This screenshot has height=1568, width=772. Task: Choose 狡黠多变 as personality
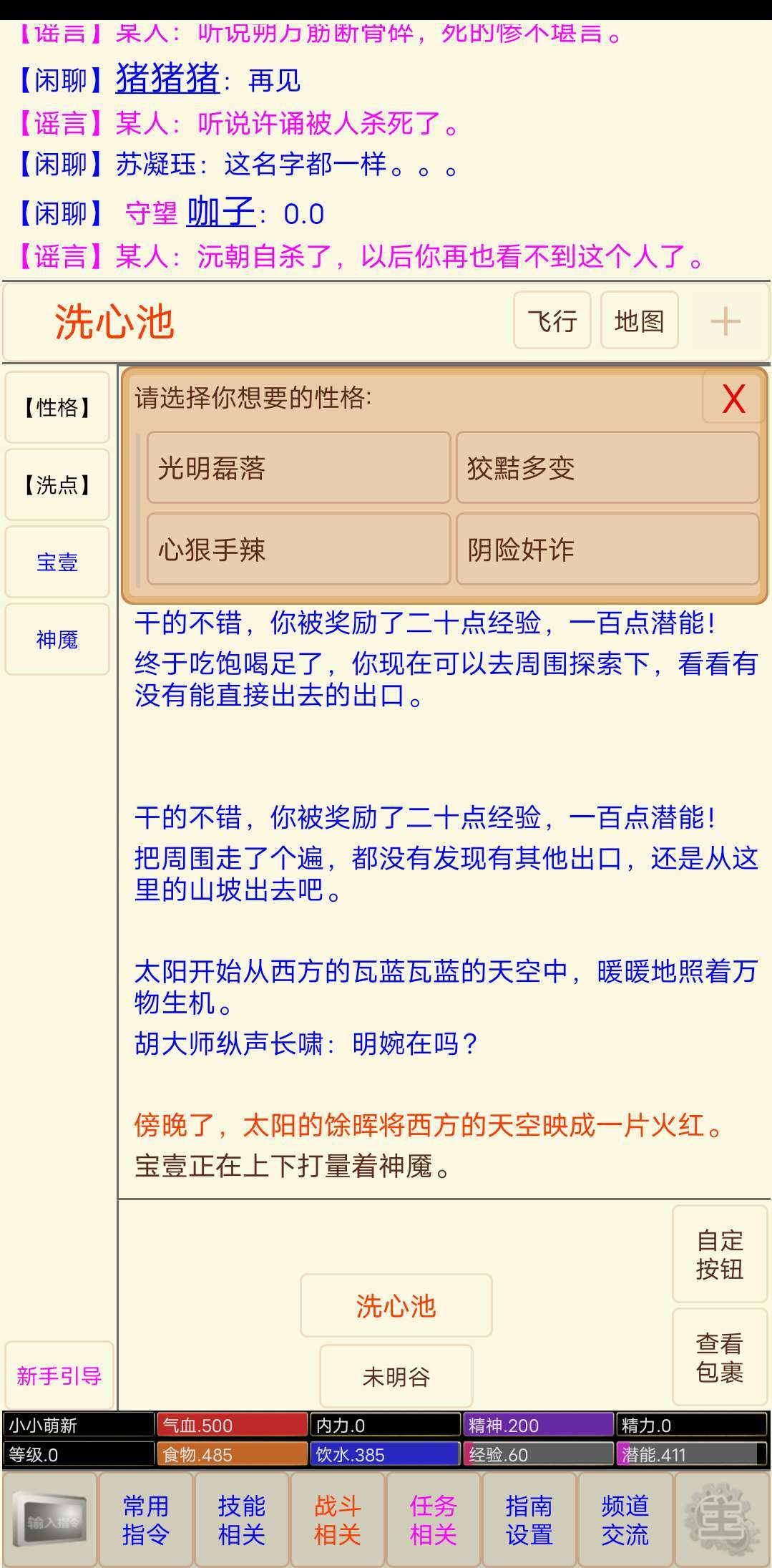coord(607,468)
